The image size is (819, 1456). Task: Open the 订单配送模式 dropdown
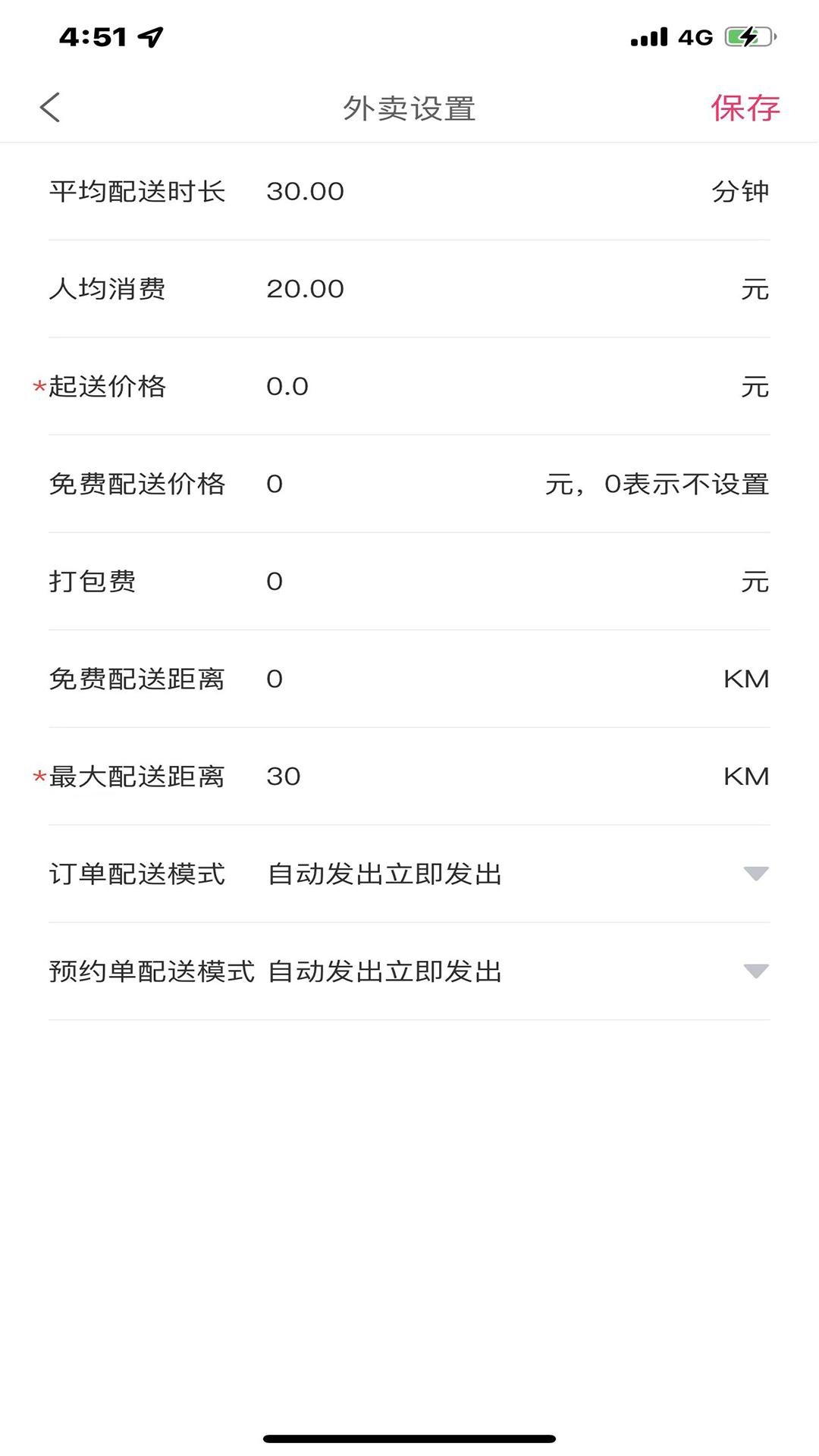[x=755, y=874]
